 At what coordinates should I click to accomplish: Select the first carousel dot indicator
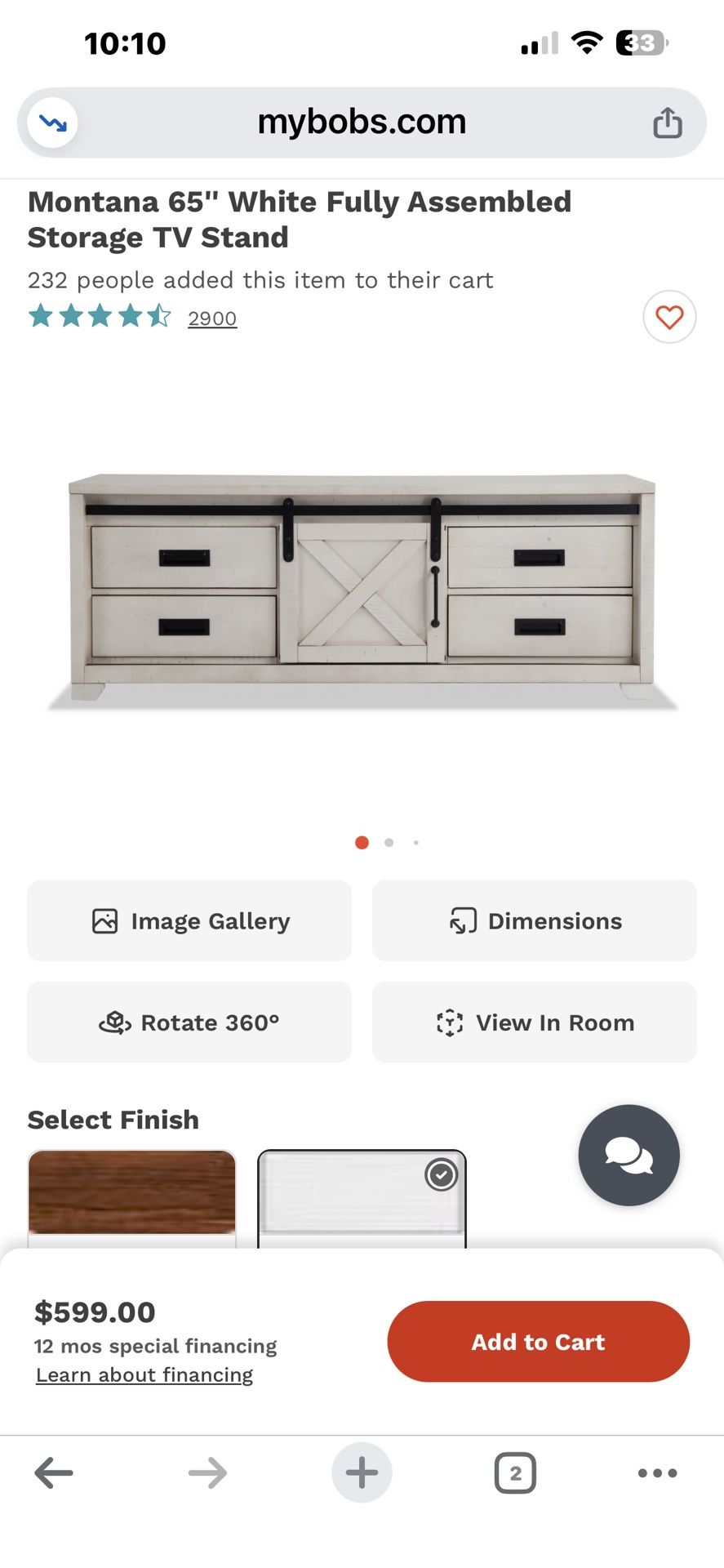tap(362, 842)
